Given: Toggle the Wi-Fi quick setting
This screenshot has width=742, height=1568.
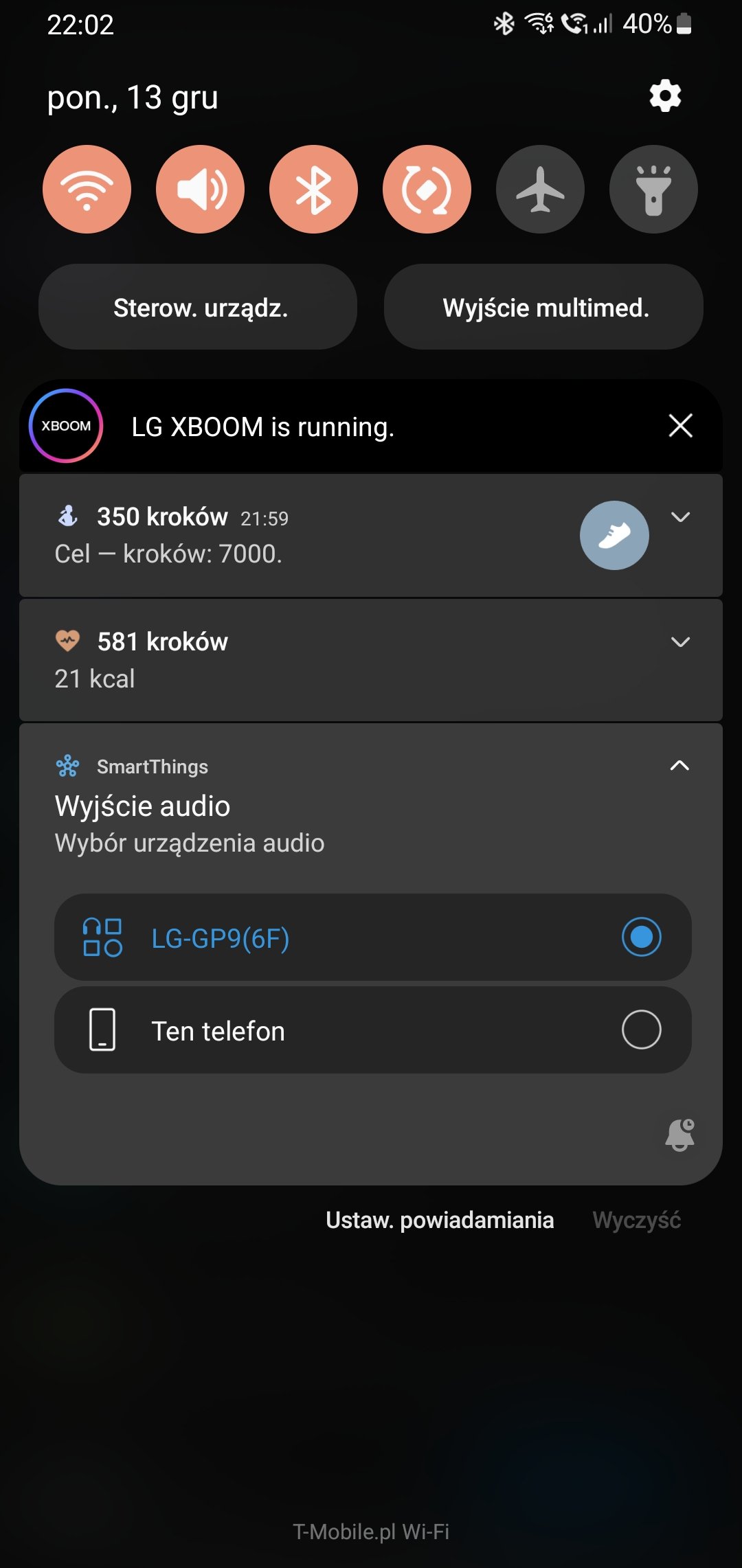Looking at the screenshot, I should [x=87, y=189].
